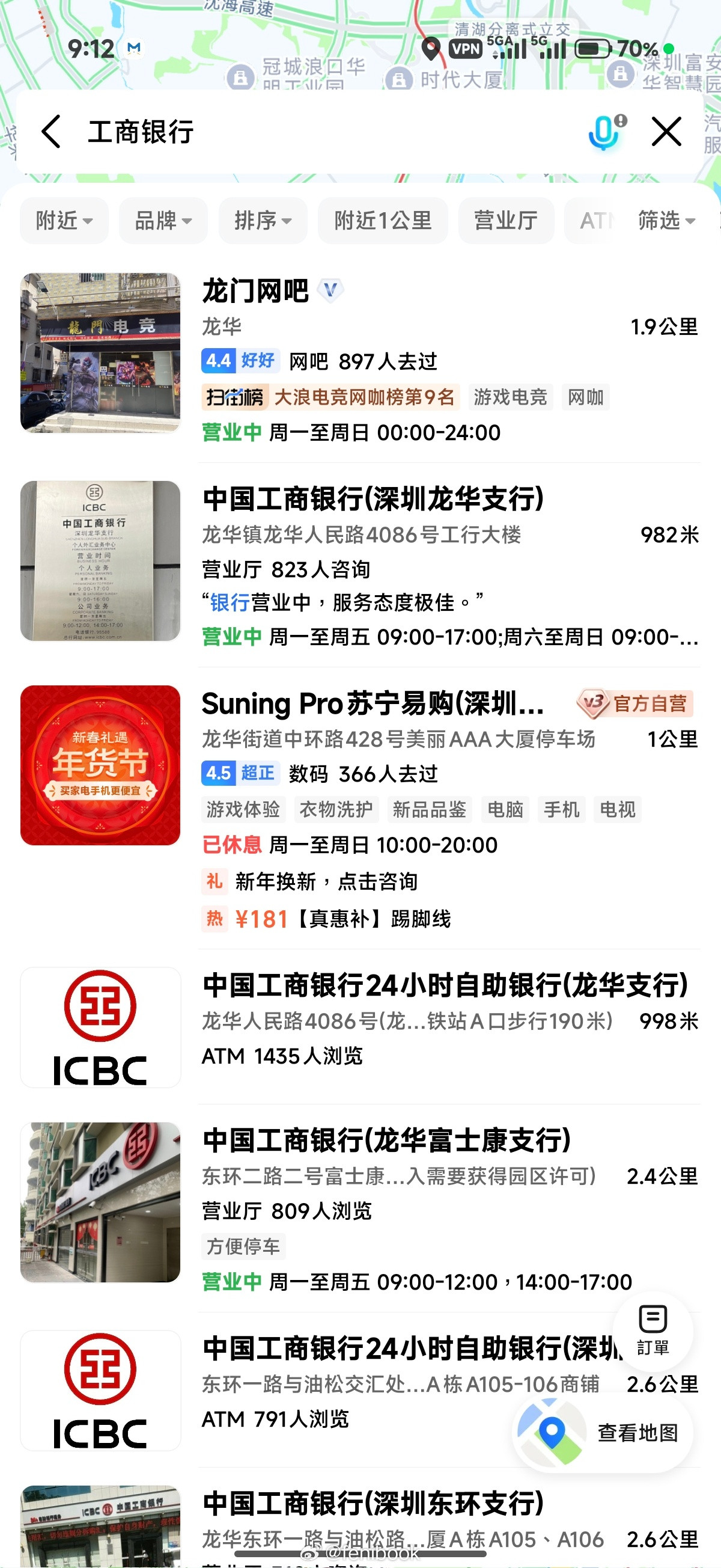
Task: Enable the 附近1公里 filter chip
Action: point(382,220)
